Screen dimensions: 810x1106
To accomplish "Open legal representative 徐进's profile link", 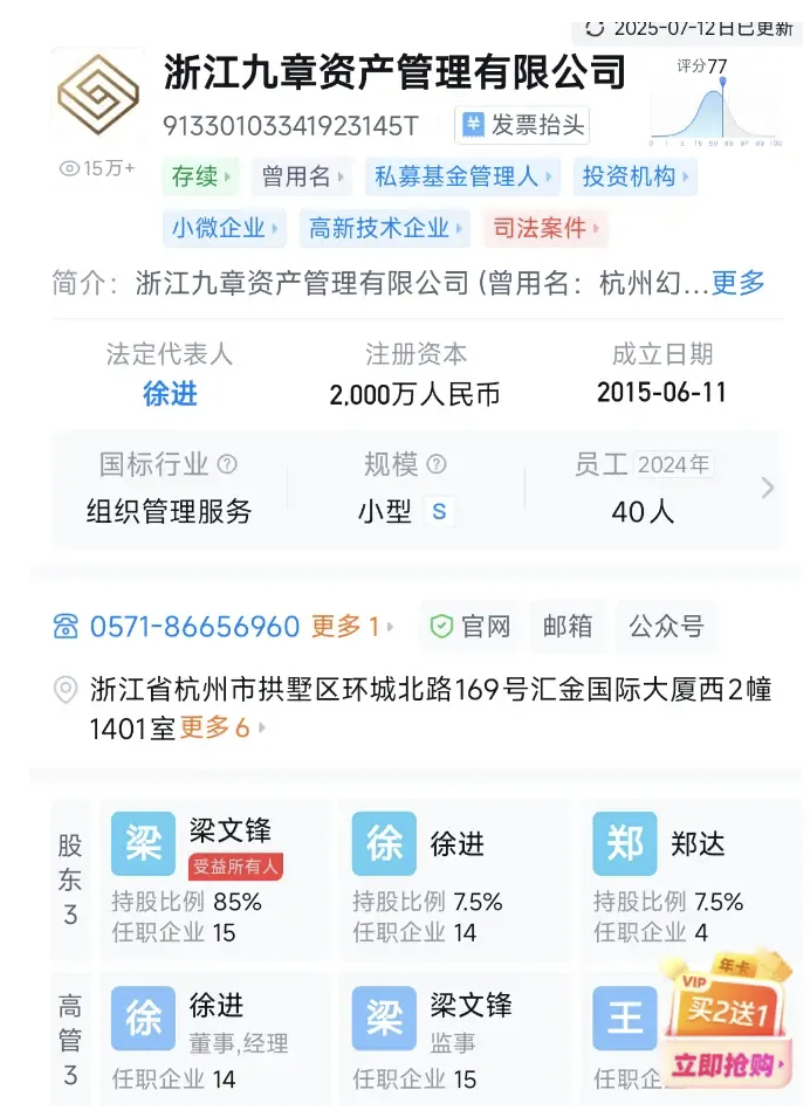I will 170,393.
